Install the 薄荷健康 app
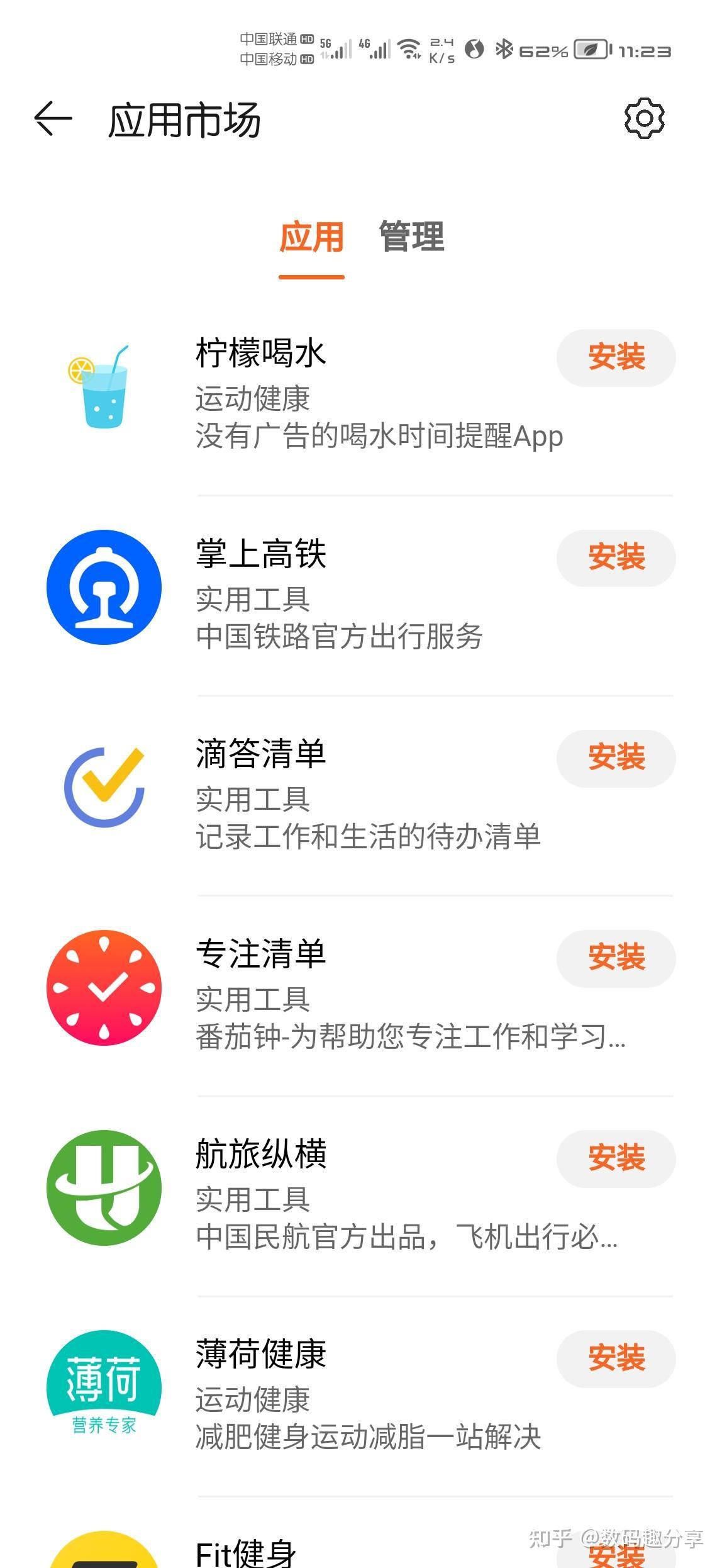This screenshot has width=722, height=1568. click(x=616, y=1359)
